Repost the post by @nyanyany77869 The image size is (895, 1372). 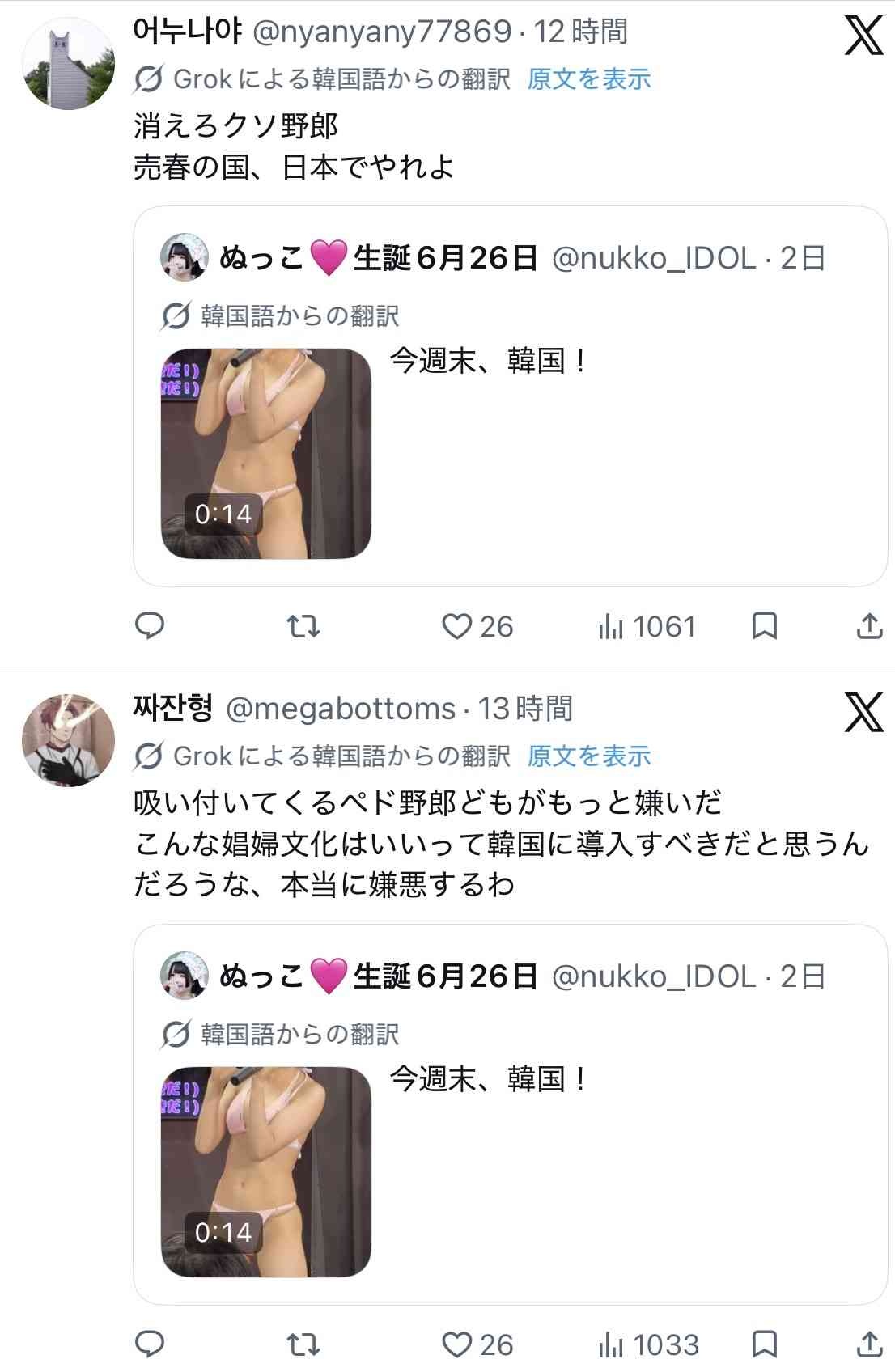(x=304, y=626)
